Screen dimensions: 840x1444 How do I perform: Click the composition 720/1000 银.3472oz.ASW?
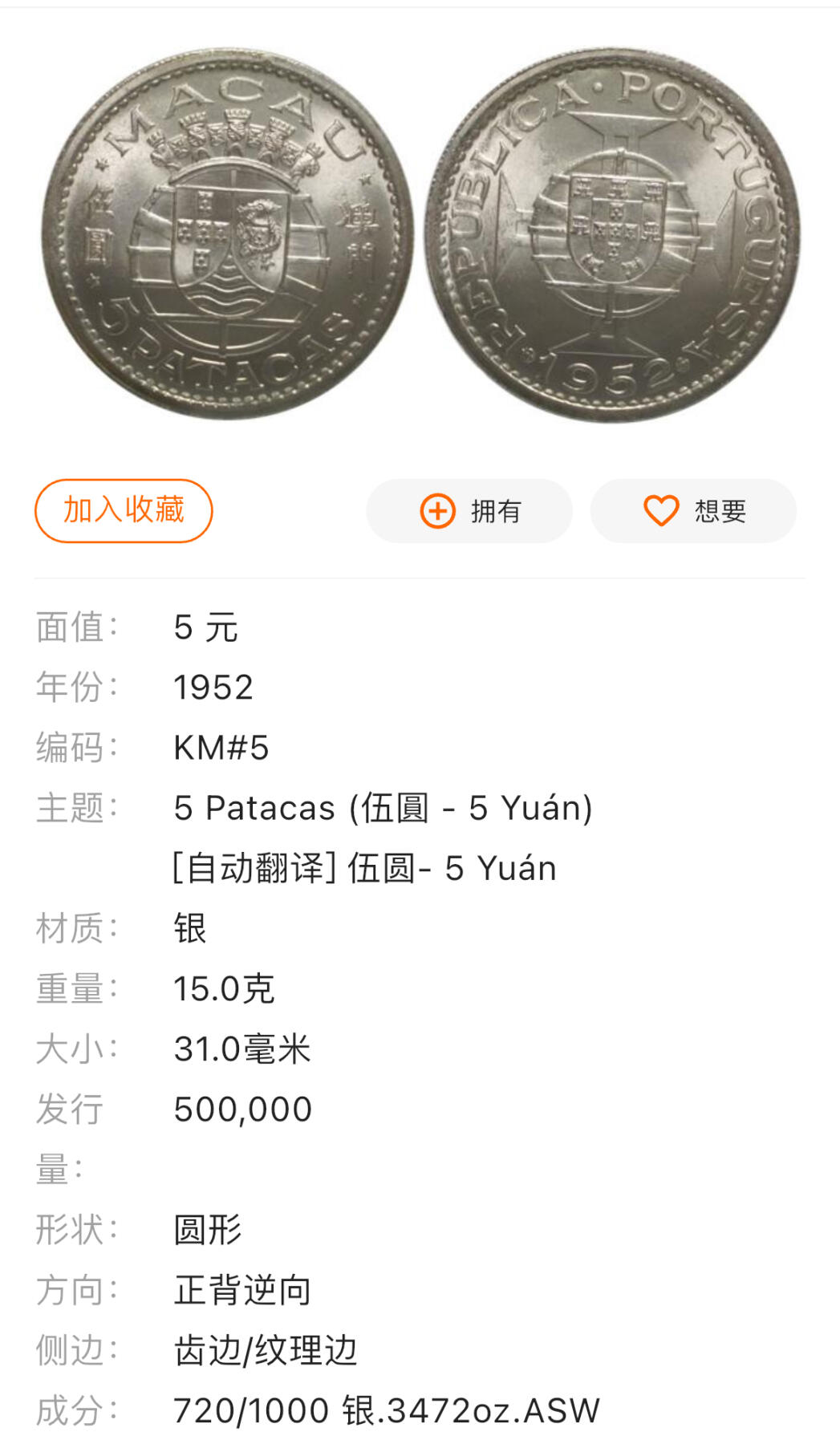click(x=385, y=1410)
